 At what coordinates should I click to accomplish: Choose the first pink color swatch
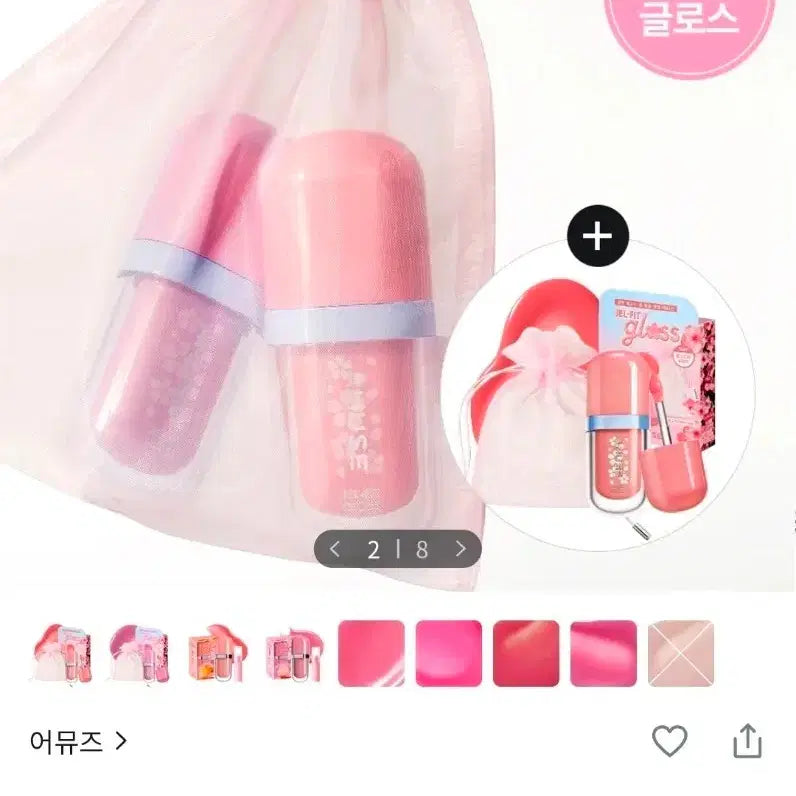[x=372, y=654]
